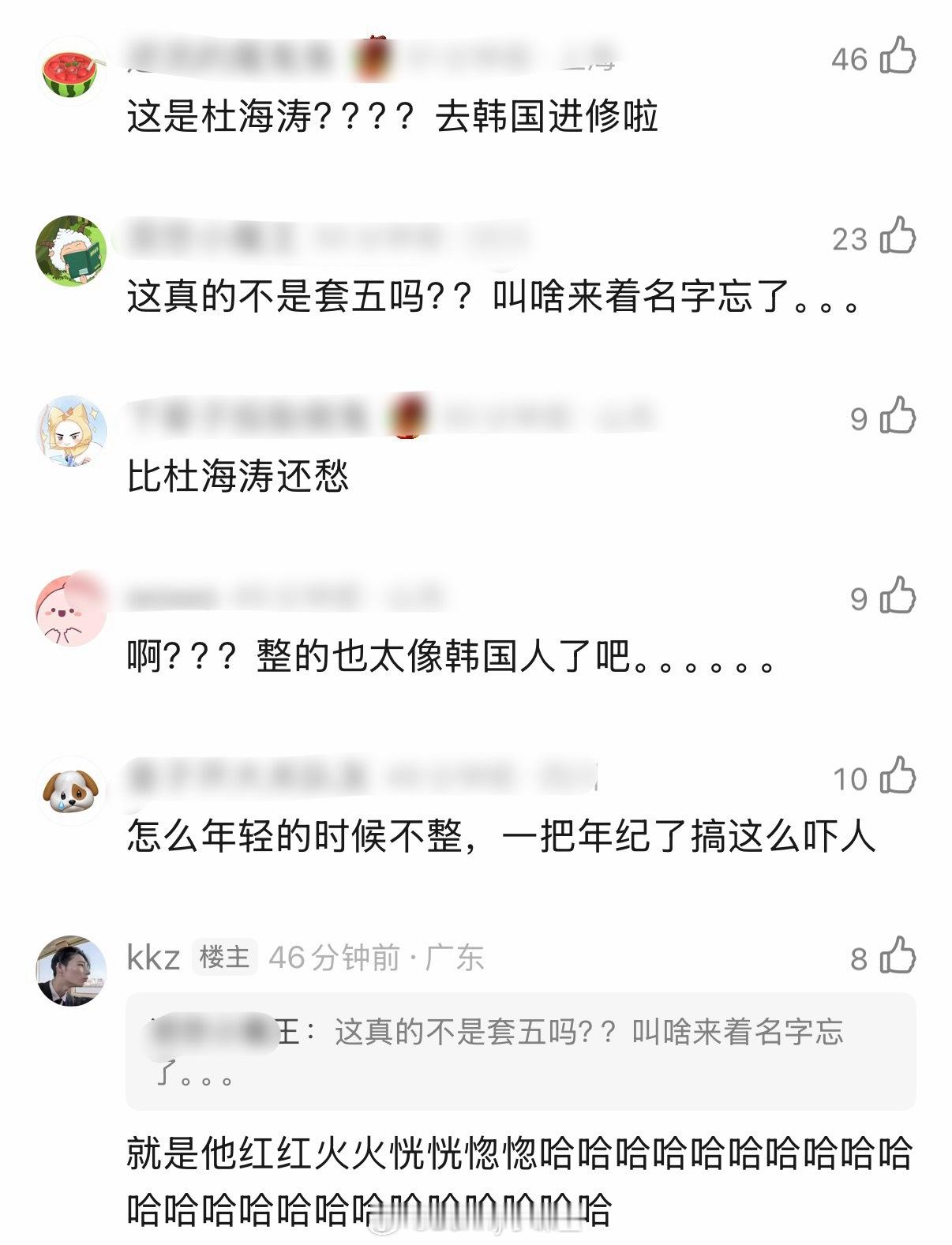Tap the peach cartoon avatar

(x=71, y=613)
